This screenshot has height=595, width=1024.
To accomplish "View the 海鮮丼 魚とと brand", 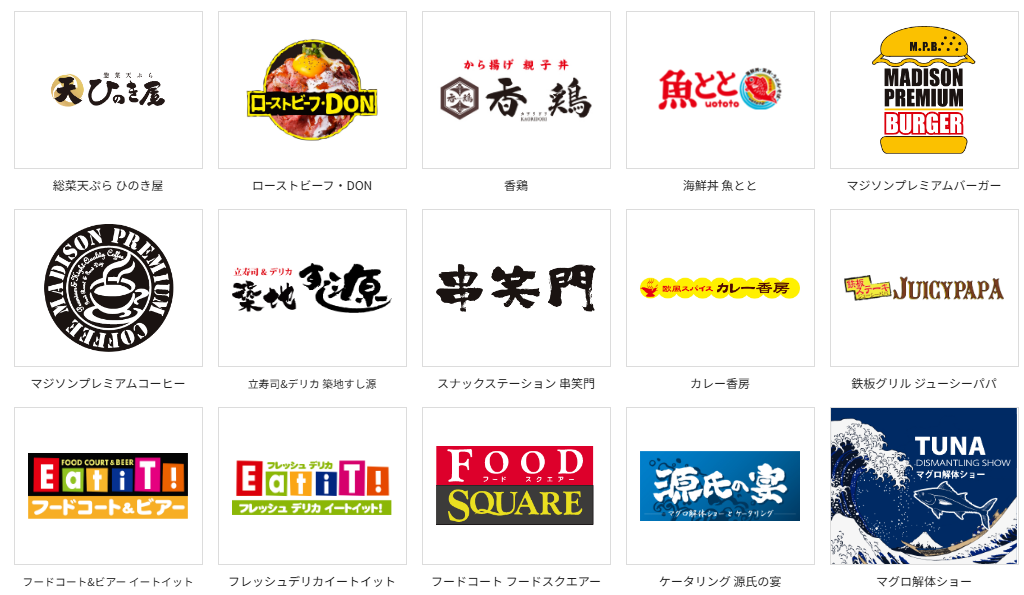I will (x=720, y=90).
